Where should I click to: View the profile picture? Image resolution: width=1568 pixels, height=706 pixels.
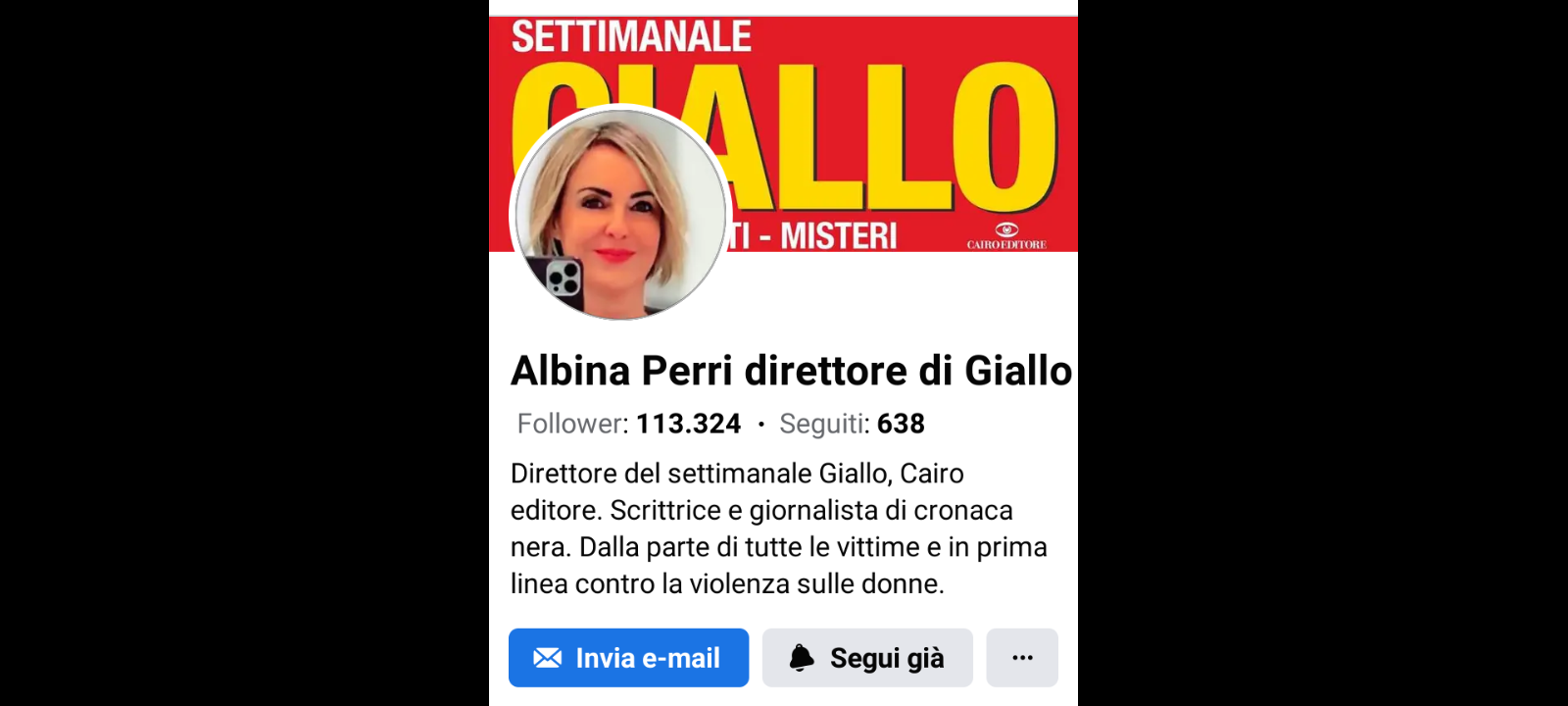619,213
